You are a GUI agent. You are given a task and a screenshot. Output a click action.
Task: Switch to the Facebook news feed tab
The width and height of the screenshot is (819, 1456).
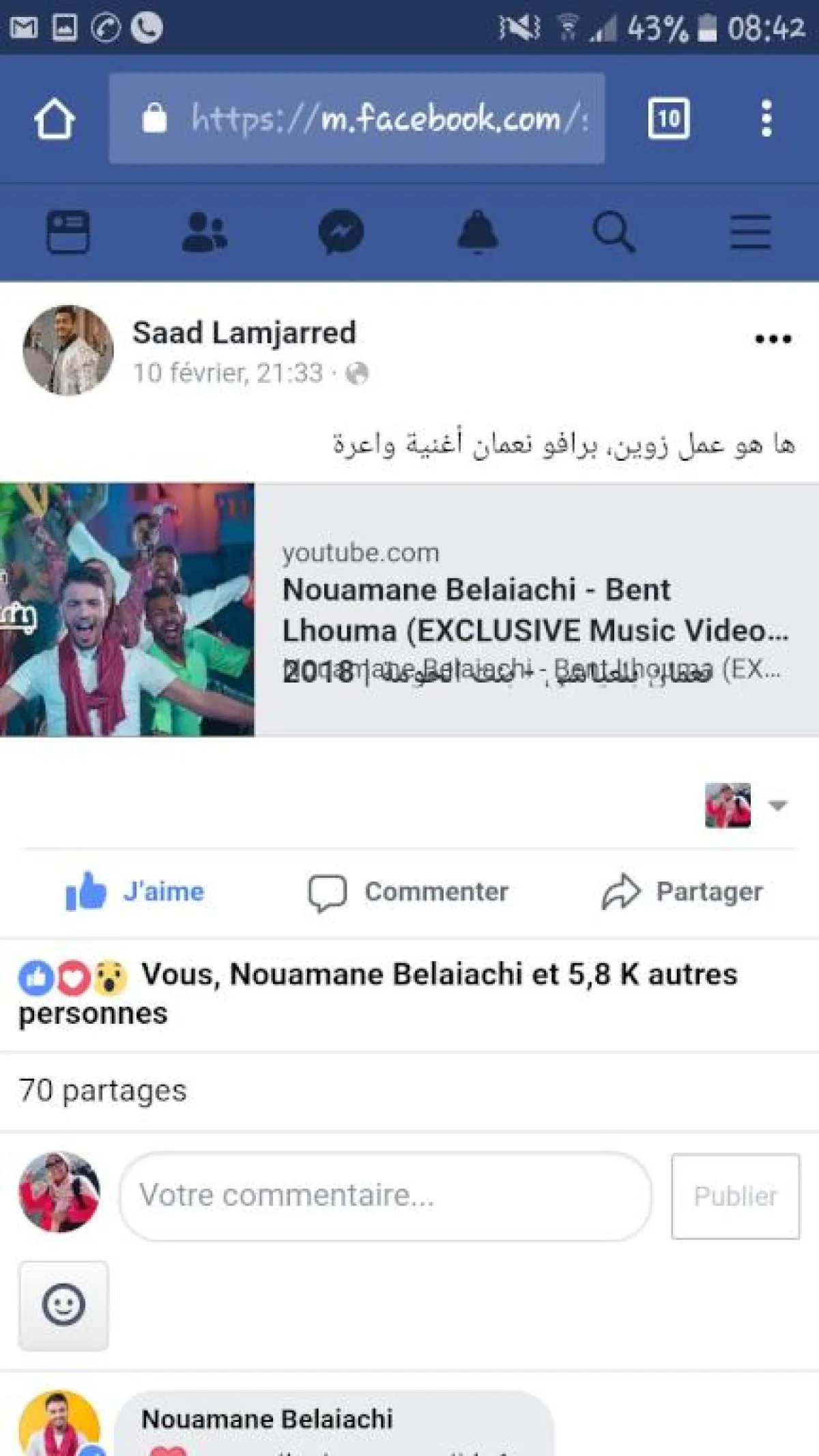point(68,232)
